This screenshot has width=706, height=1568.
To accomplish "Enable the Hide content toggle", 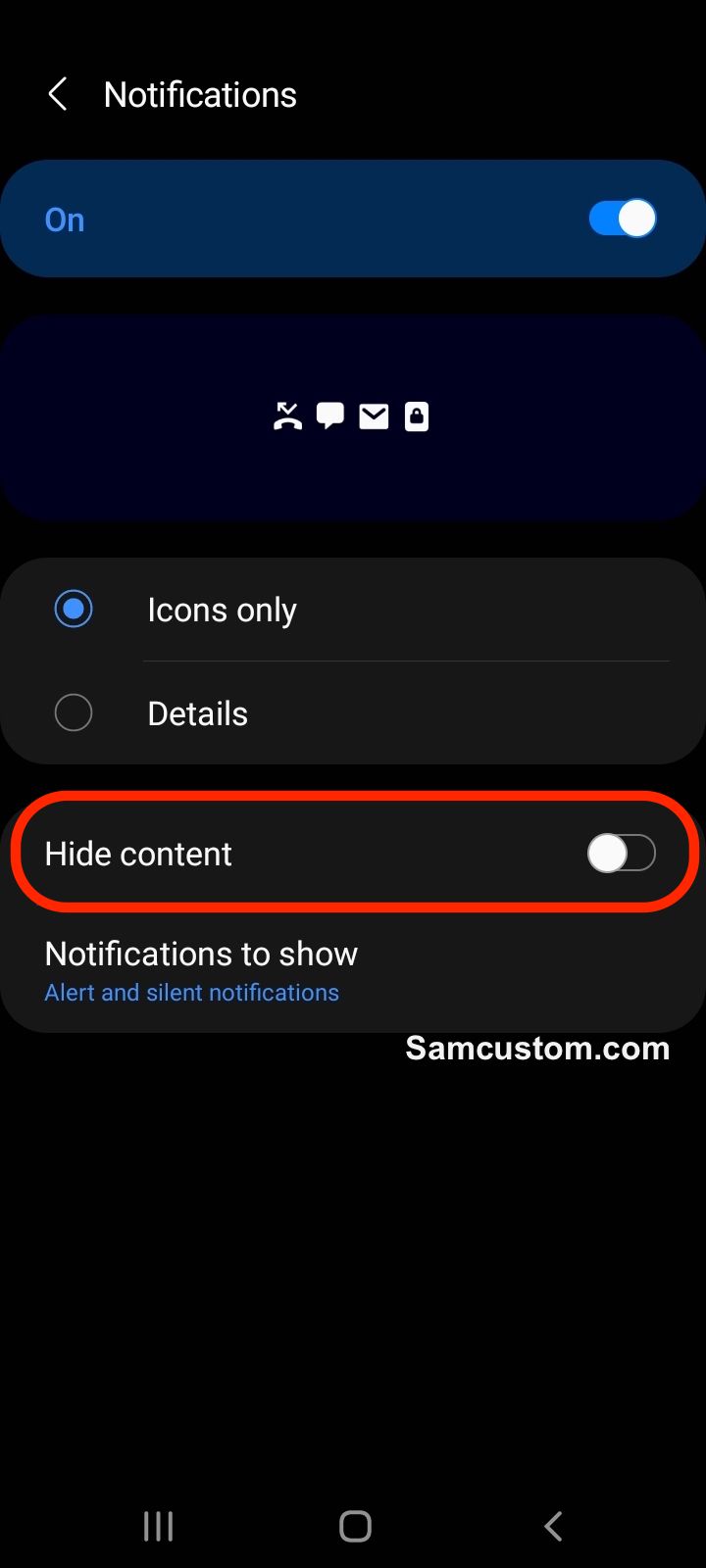I will click(x=622, y=854).
